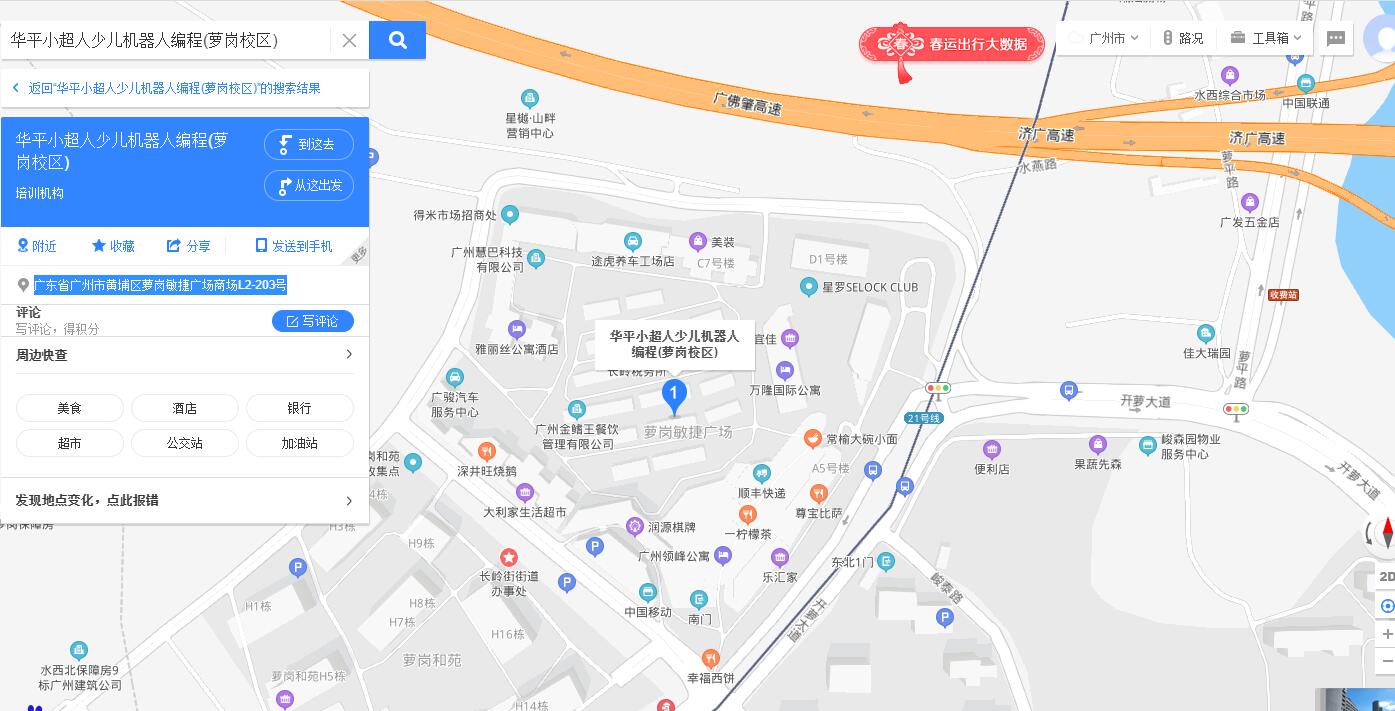Write a review with 写评论 button
The height and width of the screenshot is (711, 1395).
tap(312, 321)
